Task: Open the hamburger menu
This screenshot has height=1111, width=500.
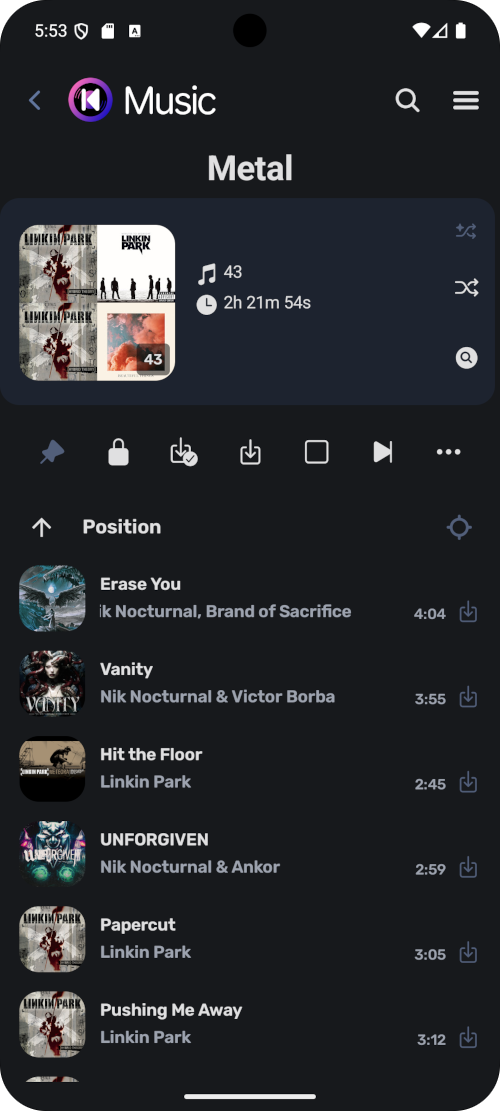Action: pyautogui.click(x=466, y=101)
